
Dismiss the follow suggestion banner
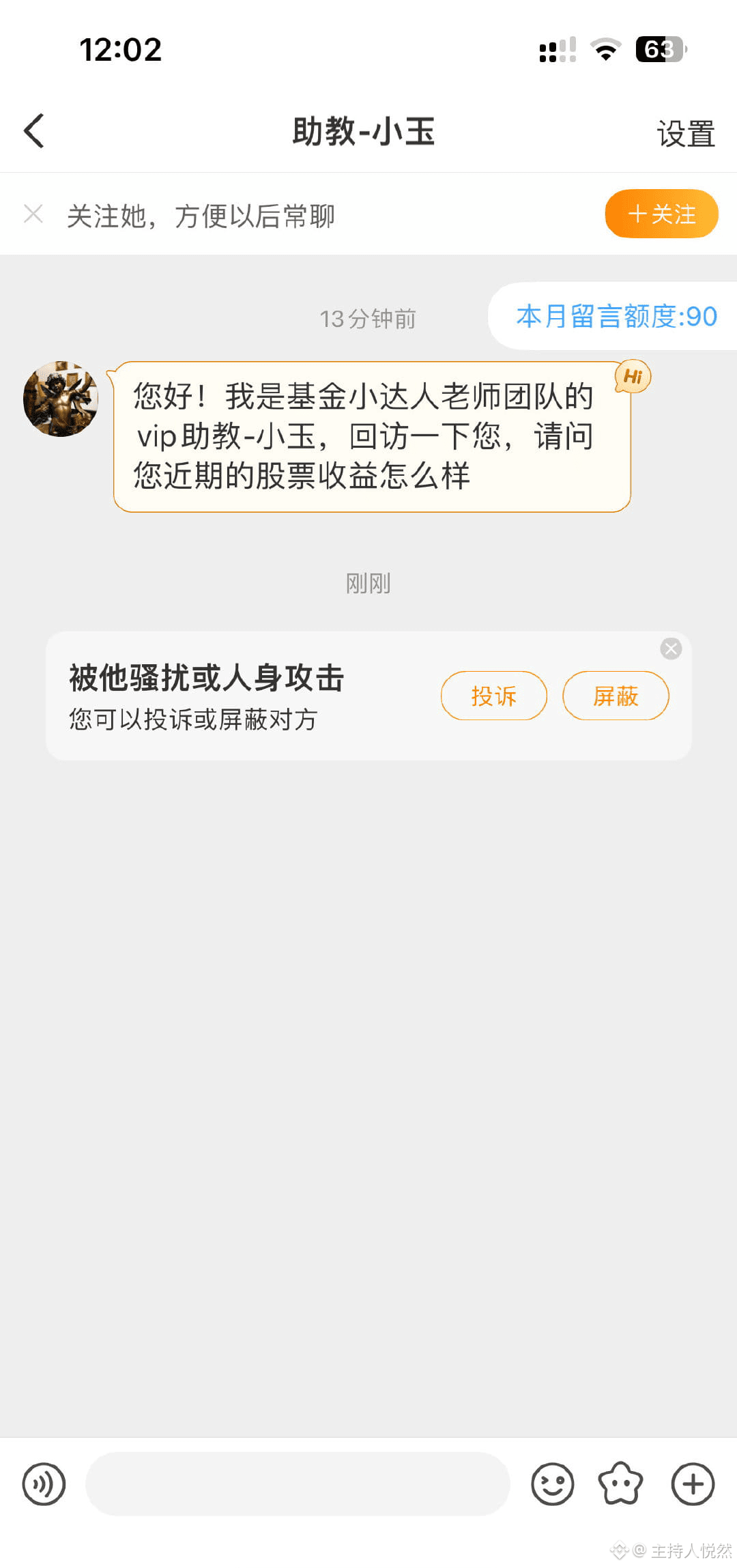point(33,214)
